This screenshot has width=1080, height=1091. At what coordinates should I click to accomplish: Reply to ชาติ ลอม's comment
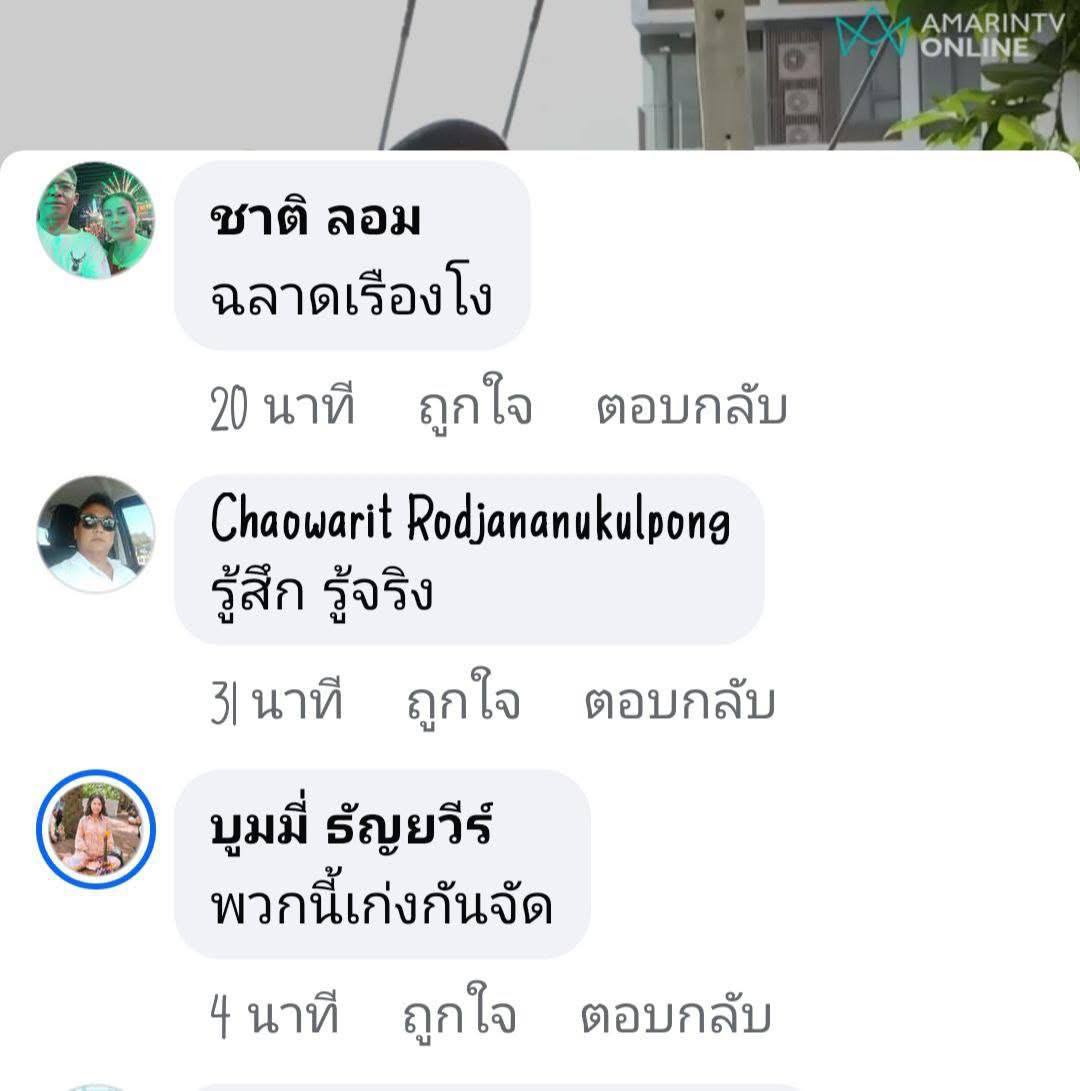point(691,408)
